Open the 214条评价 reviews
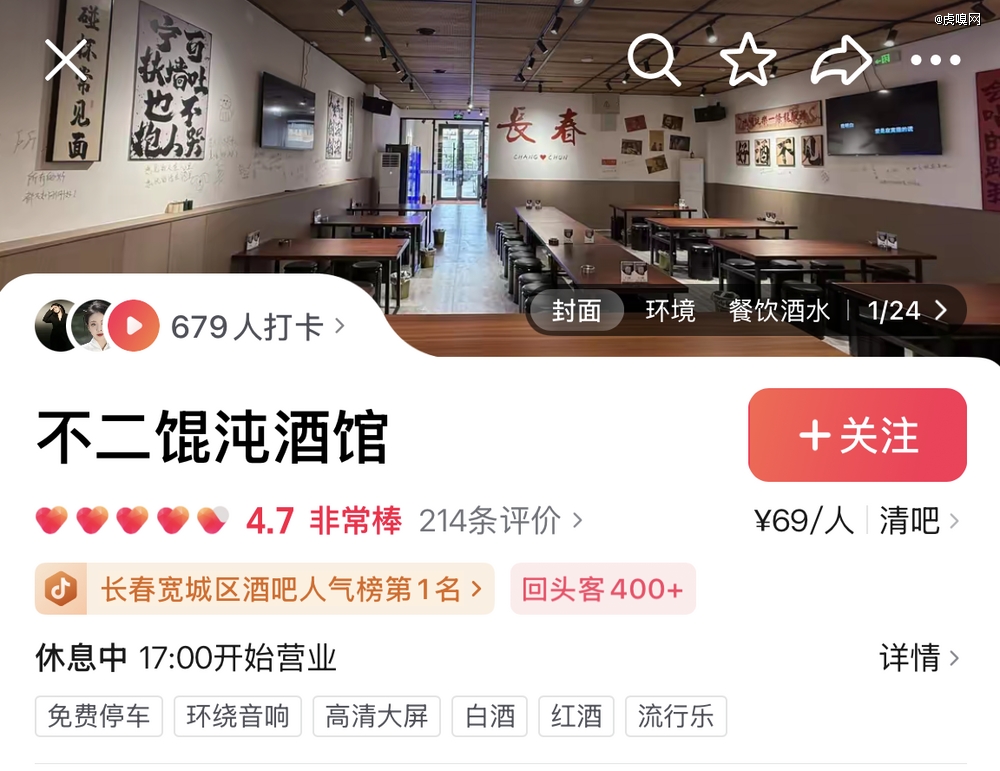Image resolution: width=1000 pixels, height=771 pixels. [500, 521]
